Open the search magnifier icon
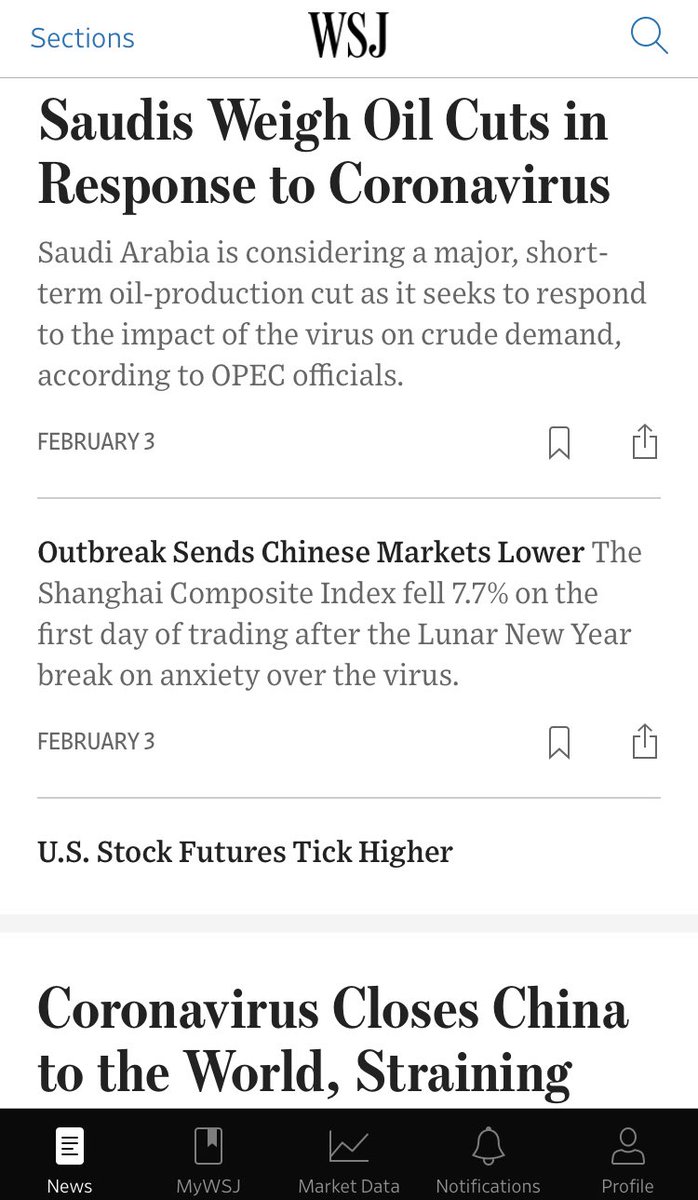The image size is (698, 1200). tap(648, 37)
